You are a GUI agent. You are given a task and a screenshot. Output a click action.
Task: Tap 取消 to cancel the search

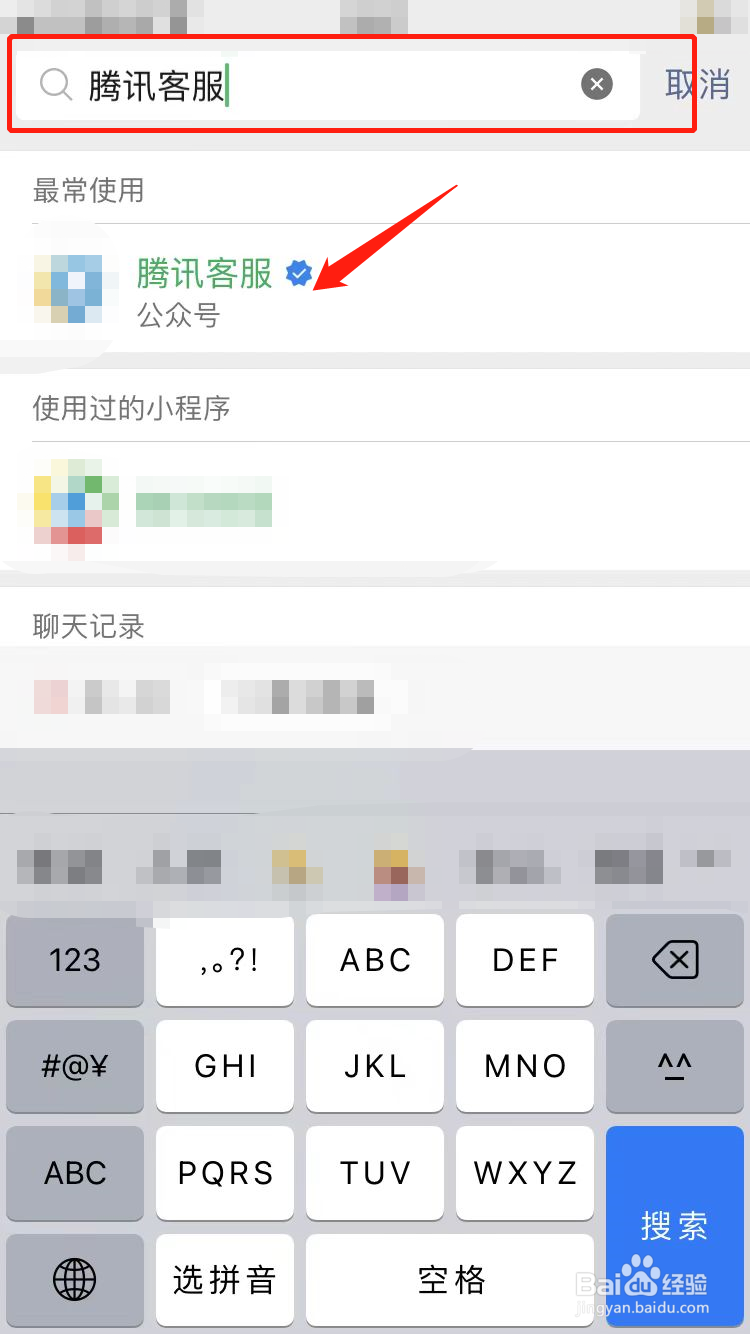697,85
